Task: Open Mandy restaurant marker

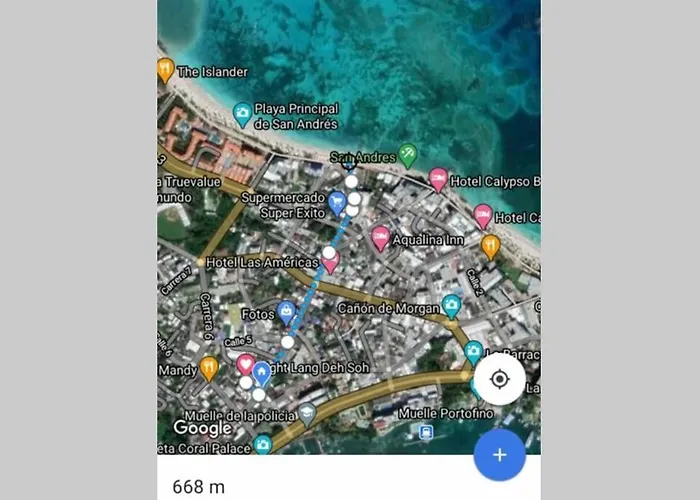Action: tap(208, 367)
